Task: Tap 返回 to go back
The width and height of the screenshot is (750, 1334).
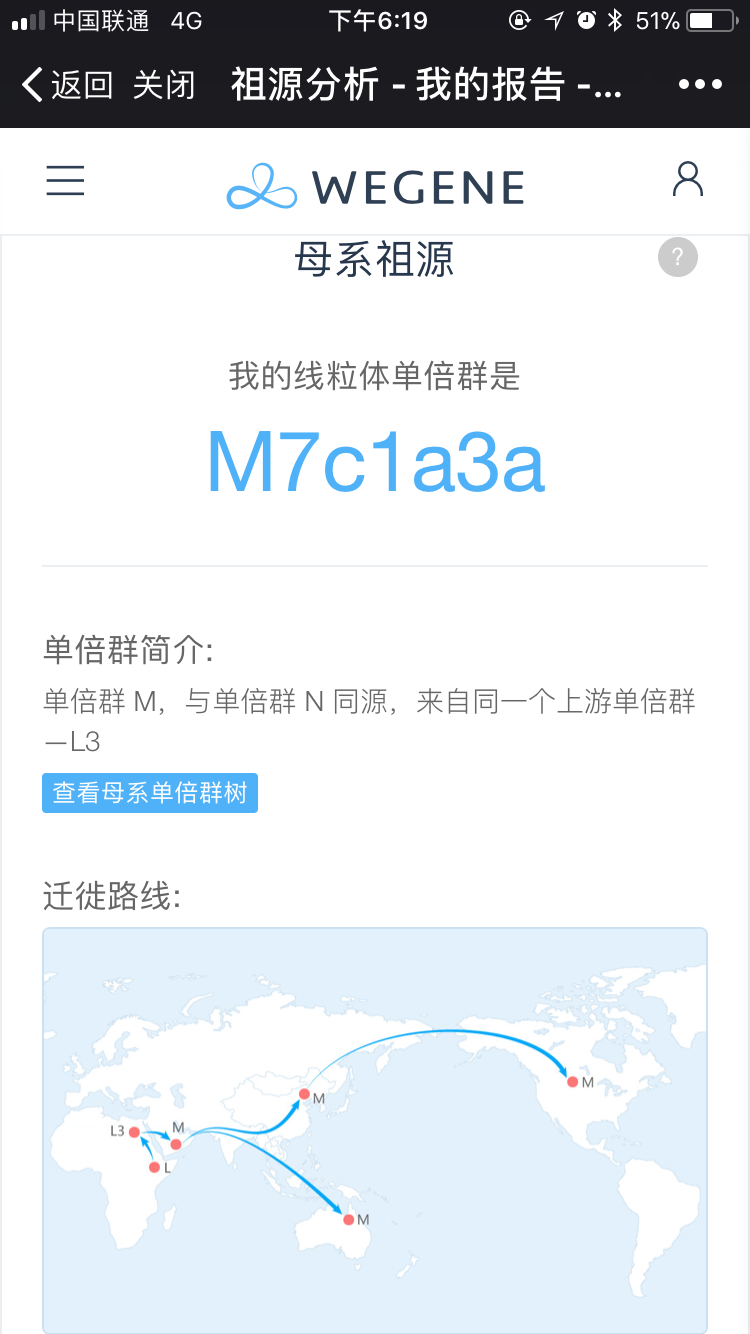Action: pos(68,85)
